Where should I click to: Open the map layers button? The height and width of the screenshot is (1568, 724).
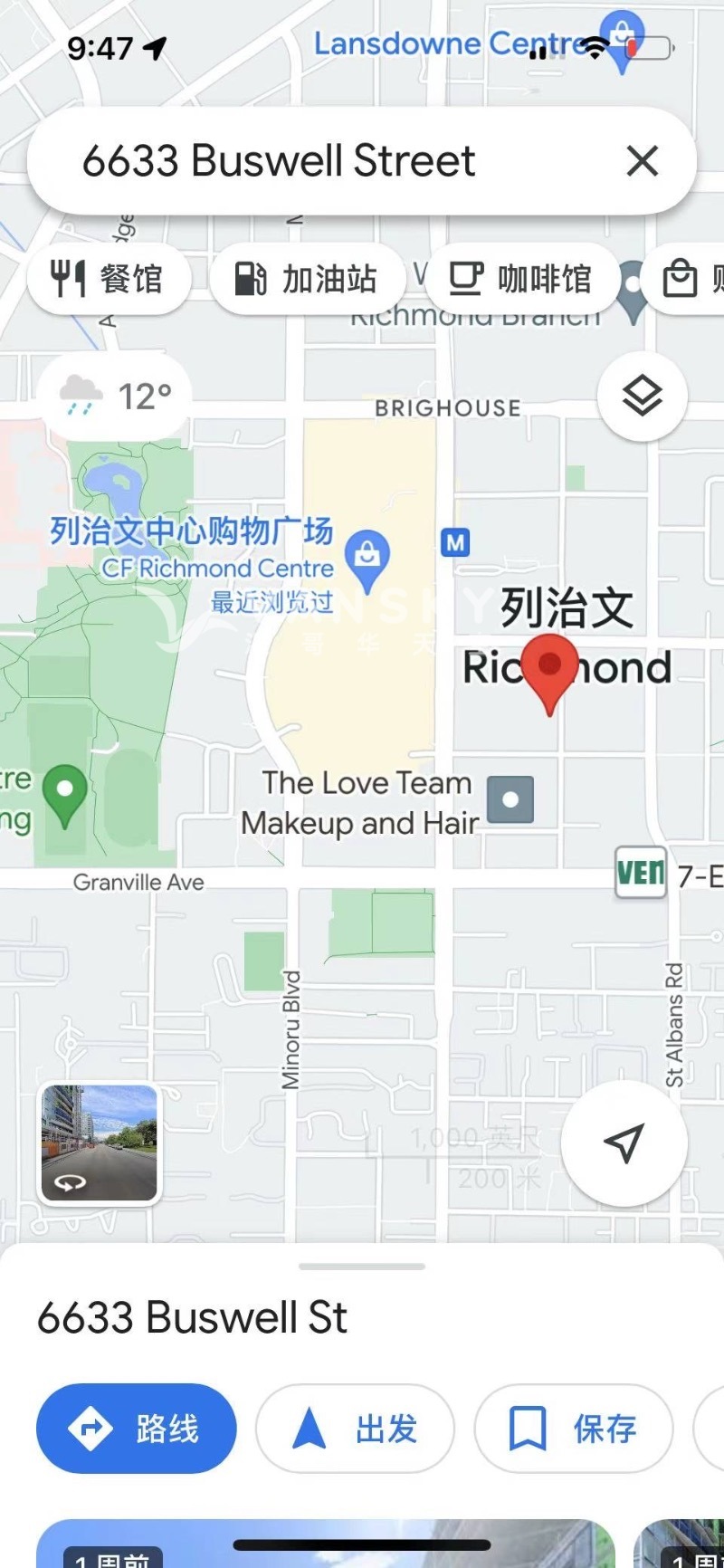click(x=642, y=396)
